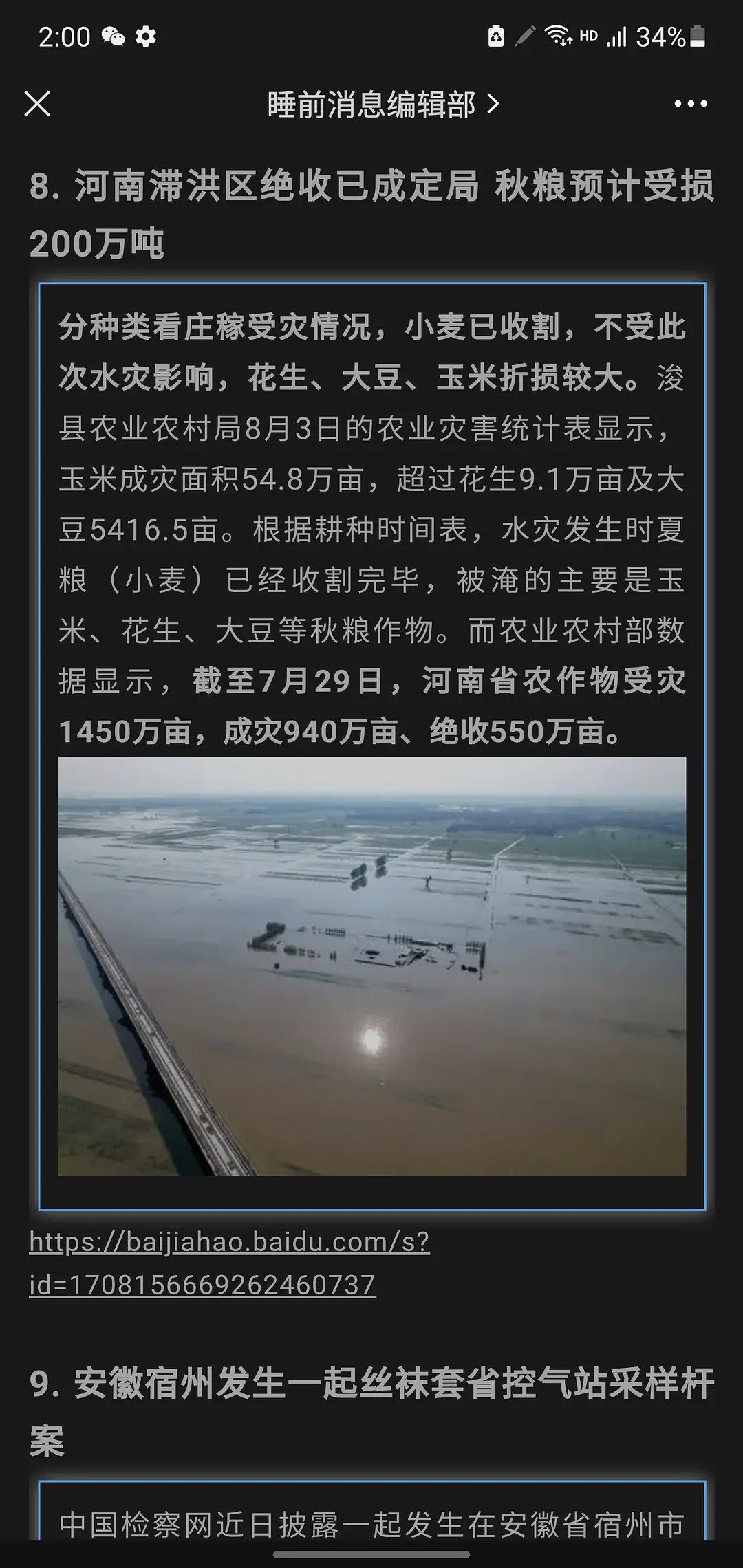Close the article with the X button

pyautogui.click(x=37, y=105)
